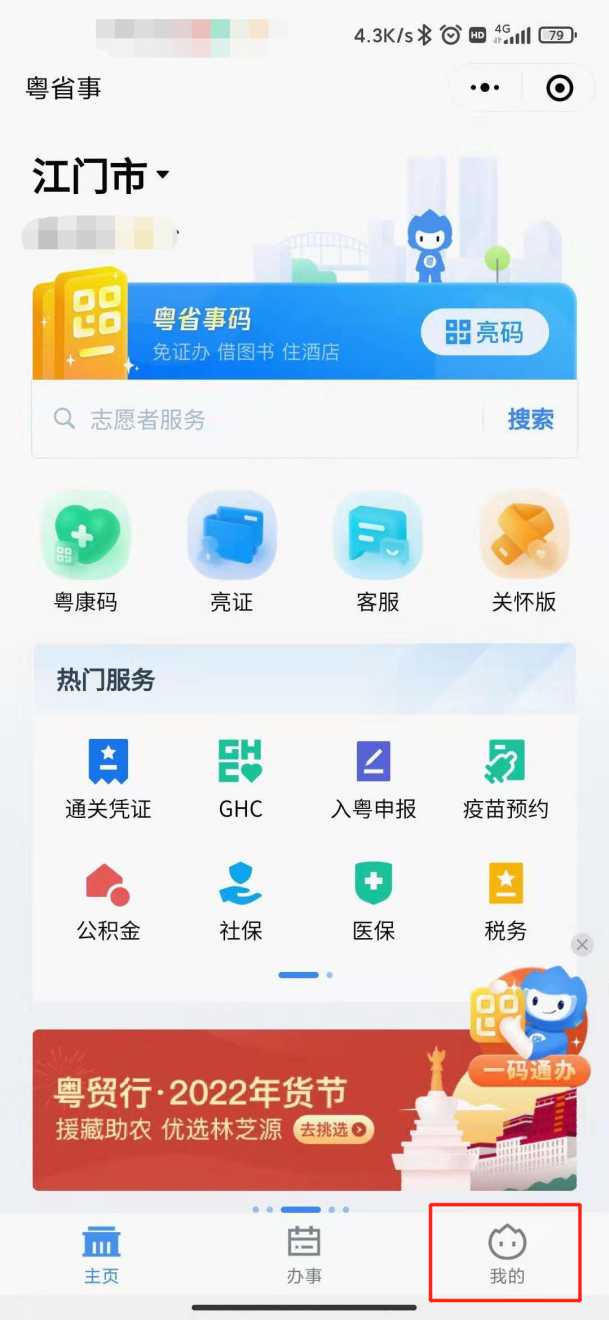Open 疫苗预约 vaccine booking

point(505,779)
